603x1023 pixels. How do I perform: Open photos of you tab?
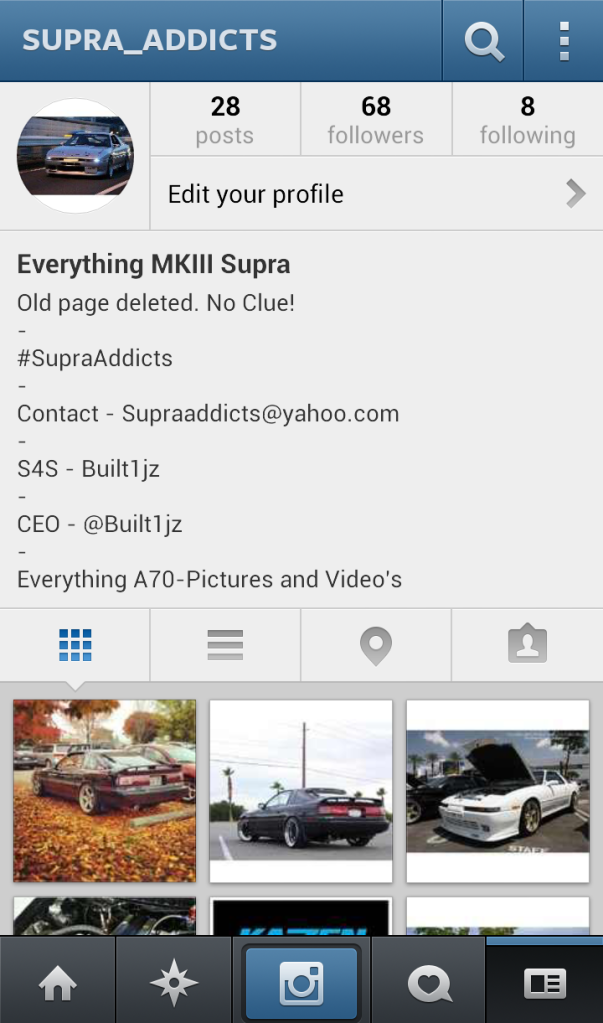pos(527,645)
